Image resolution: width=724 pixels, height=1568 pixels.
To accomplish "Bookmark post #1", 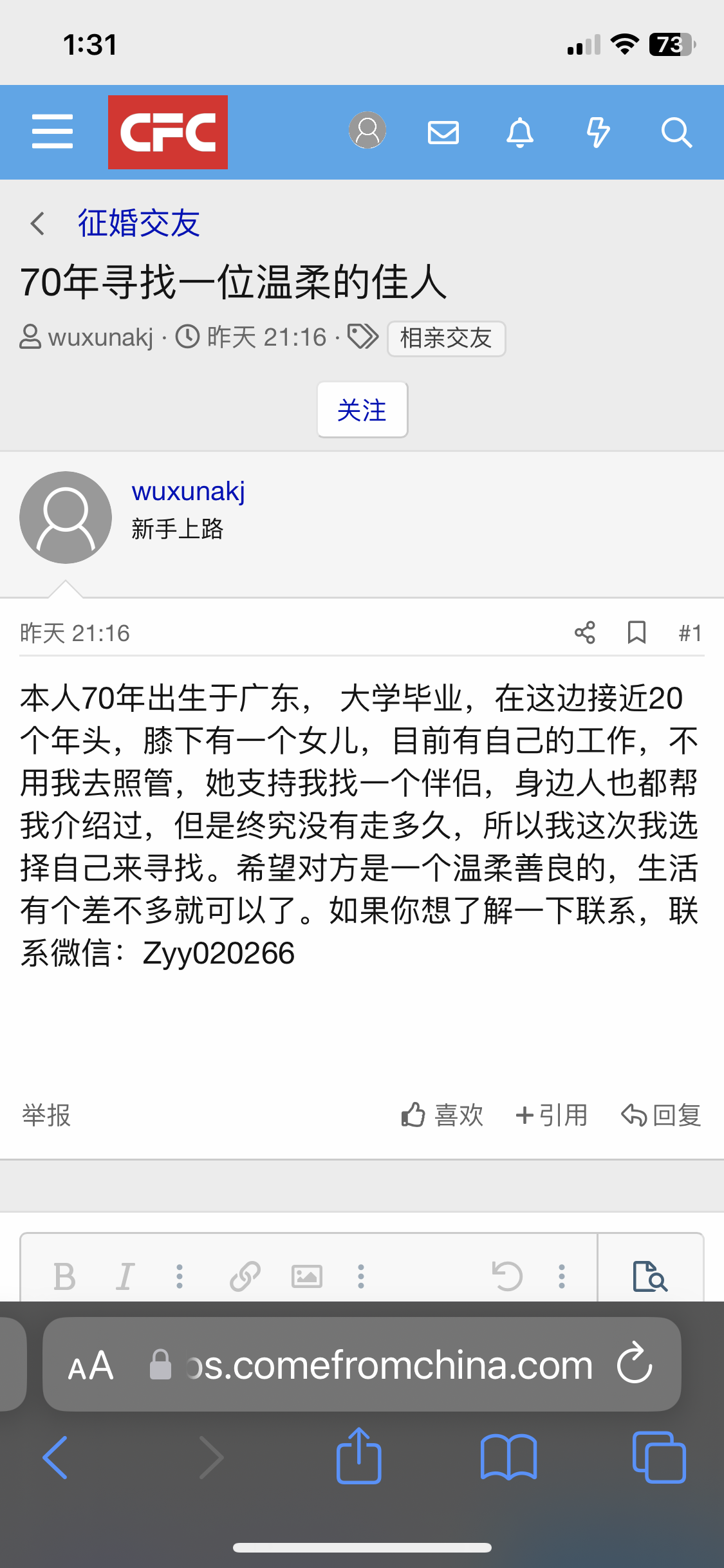I will (x=636, y=633).
